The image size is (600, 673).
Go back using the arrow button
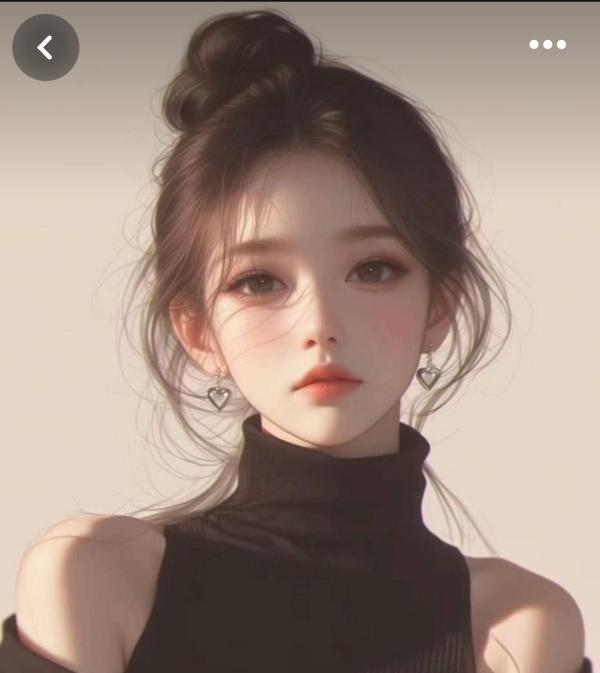45,47
